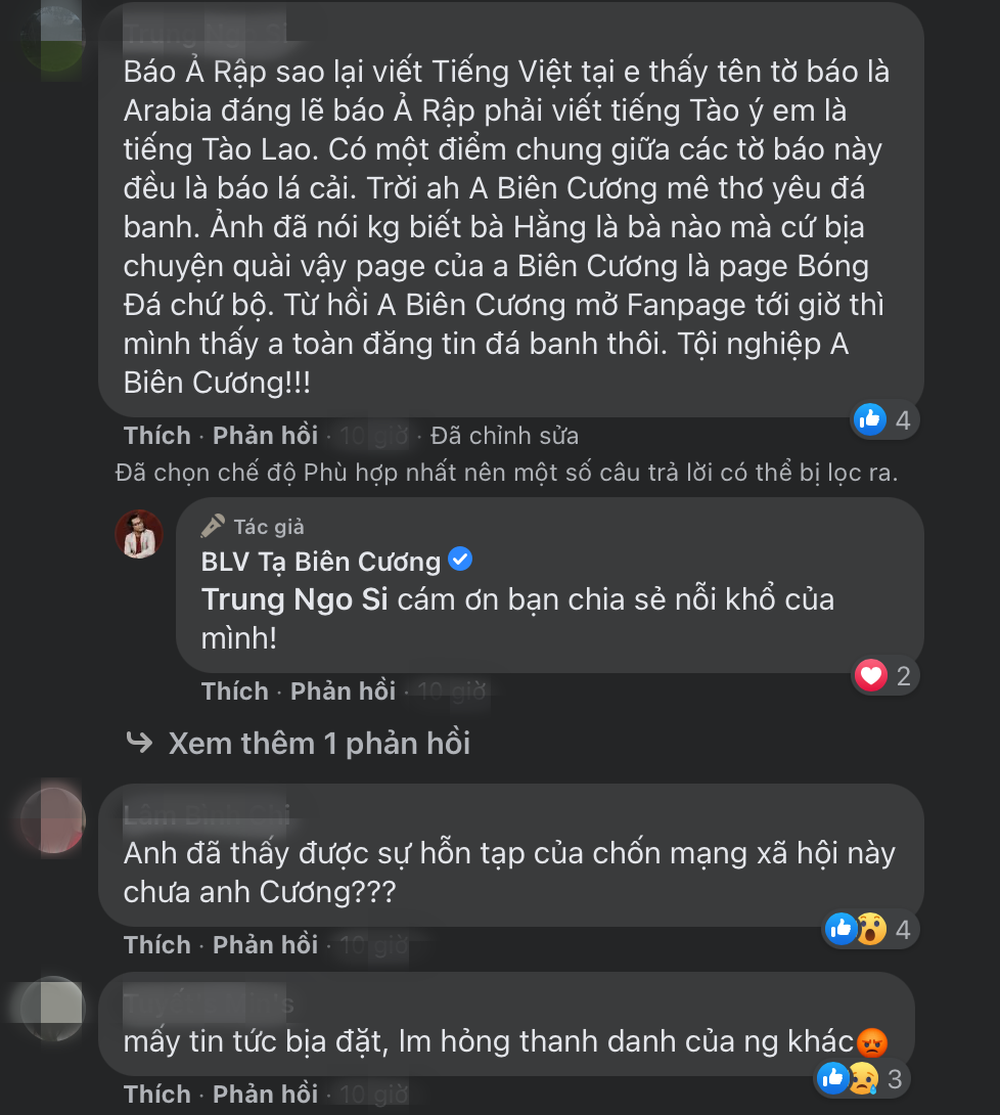1000x1115 pixels.
Task: View reactions on the Báo Ả Rập comment
Action: pos(884,421)
